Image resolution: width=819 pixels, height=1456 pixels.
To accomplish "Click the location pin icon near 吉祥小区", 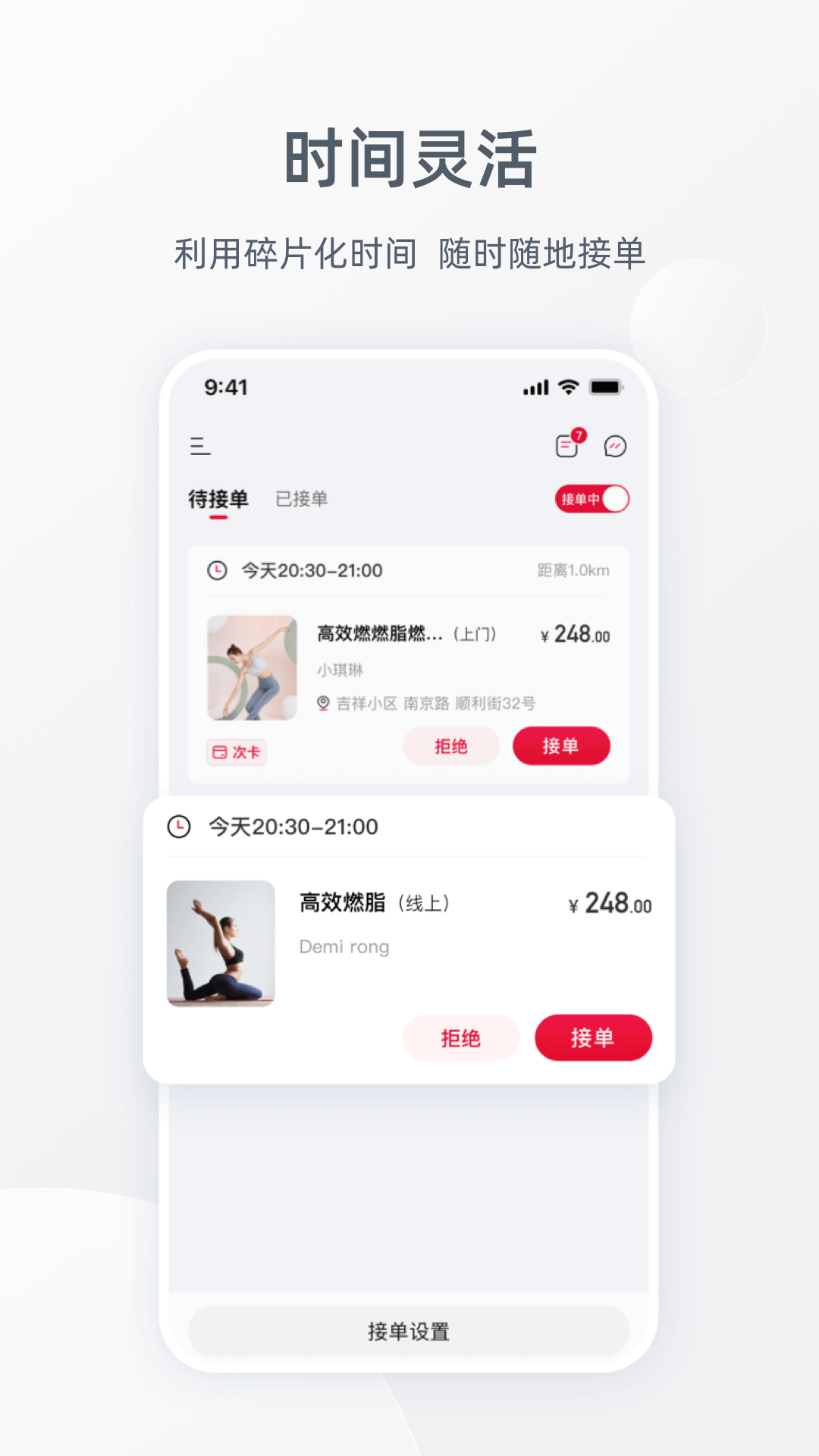I will tap(322, 701).
